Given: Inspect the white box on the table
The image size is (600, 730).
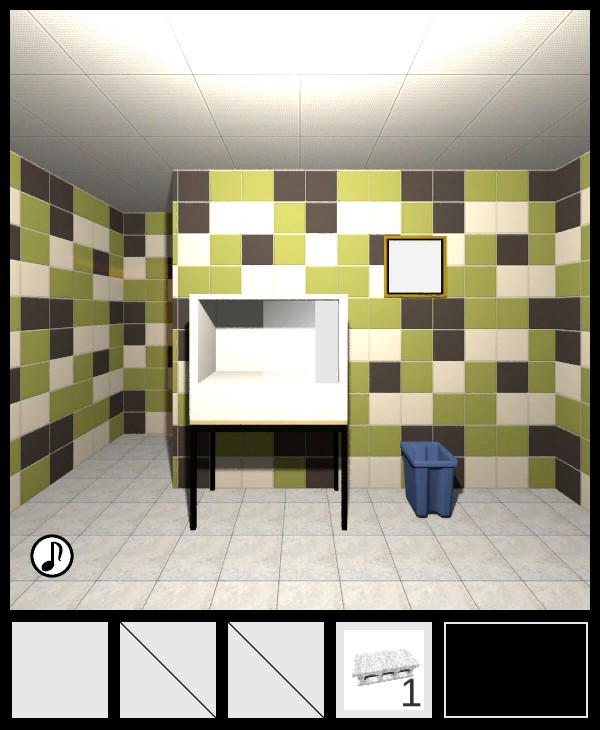Looking at the screenshot, I should click(x=268, y=357).
